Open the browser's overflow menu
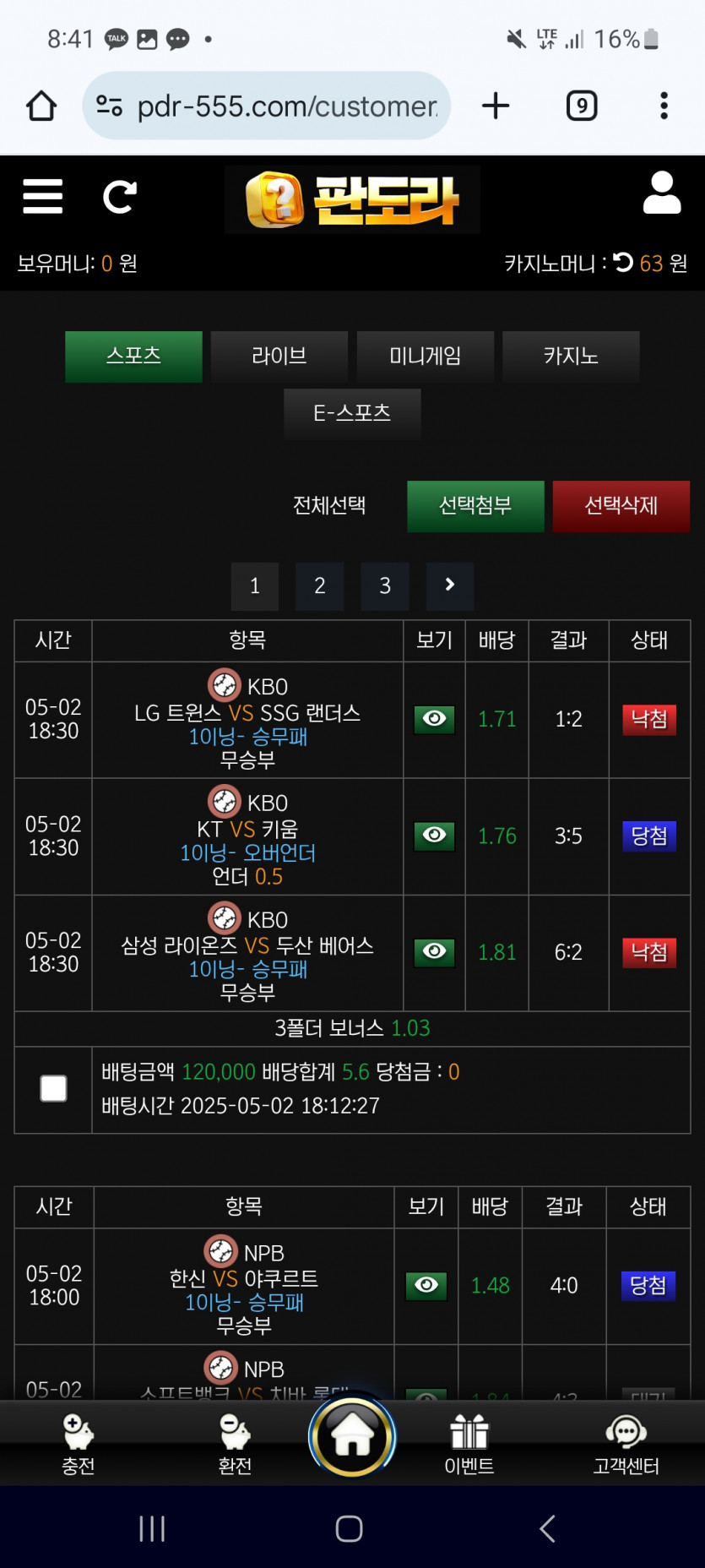Screen dimensions: 705x1568 point(664,106)
